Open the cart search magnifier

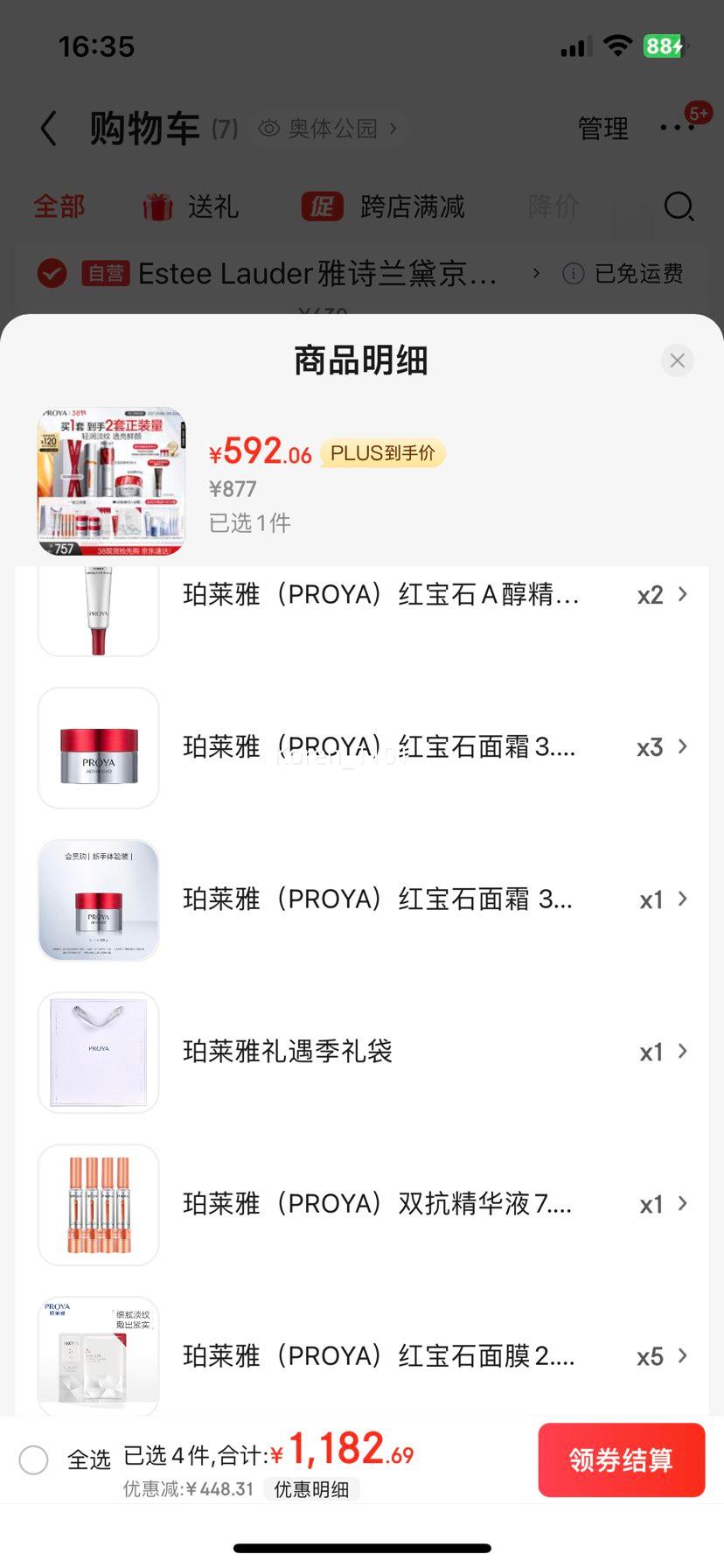678,206
